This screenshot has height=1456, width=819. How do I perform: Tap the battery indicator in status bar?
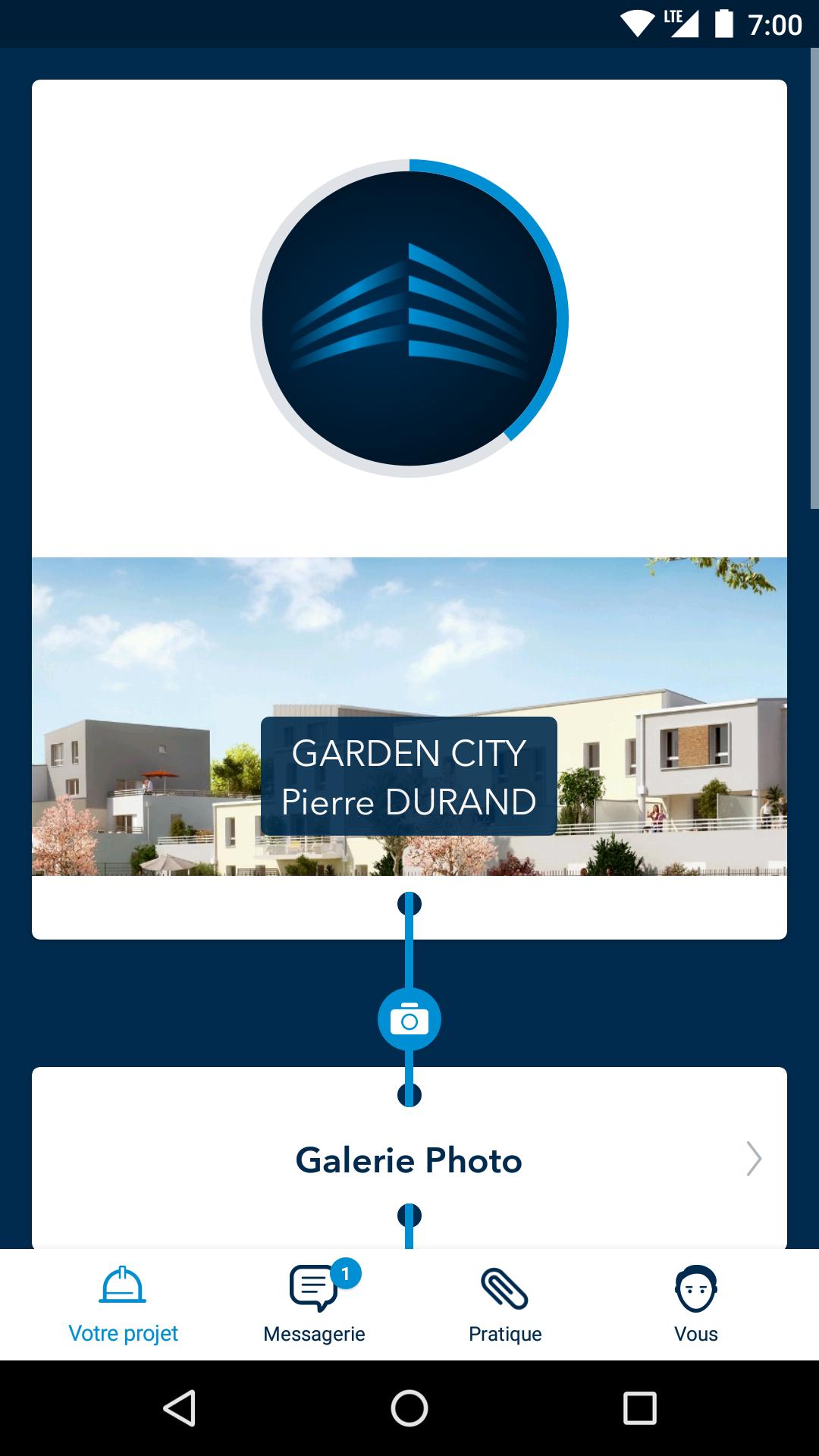click(x=721, y=23)
